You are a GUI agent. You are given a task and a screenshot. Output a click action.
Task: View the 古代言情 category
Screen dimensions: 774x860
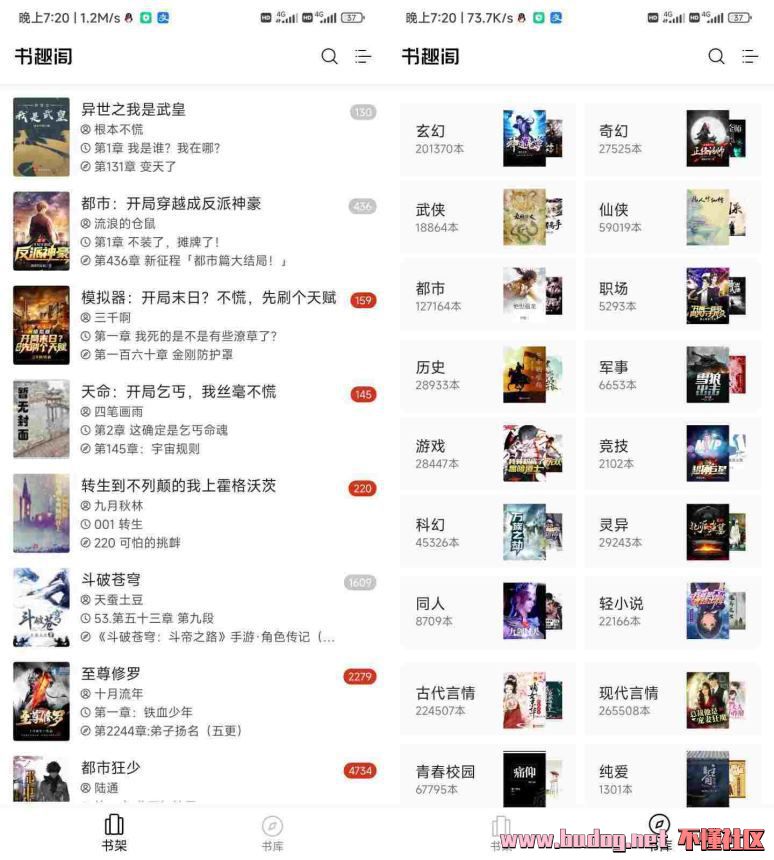click(x=488, y=701)
